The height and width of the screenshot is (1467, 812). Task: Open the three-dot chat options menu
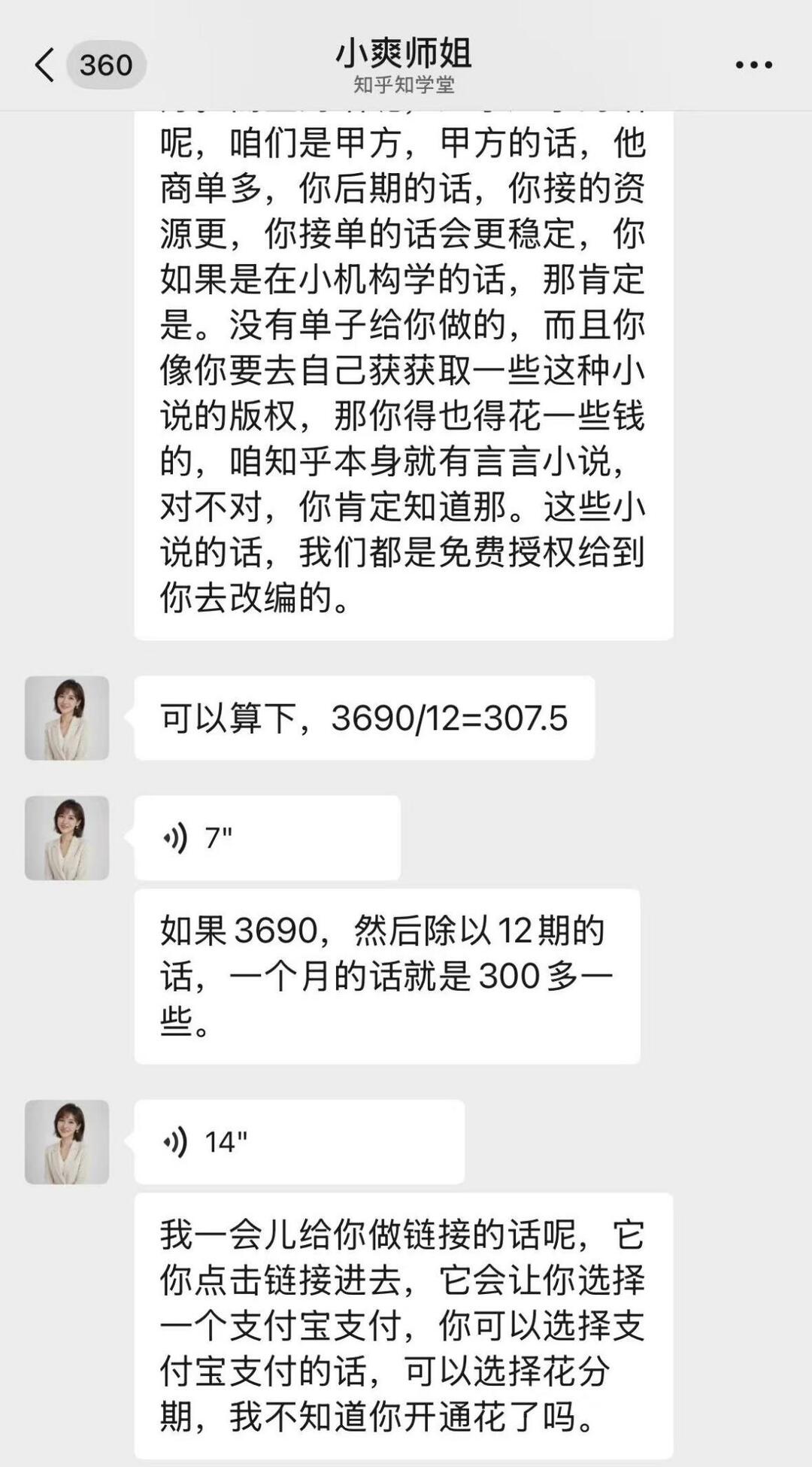click(753, 65)
